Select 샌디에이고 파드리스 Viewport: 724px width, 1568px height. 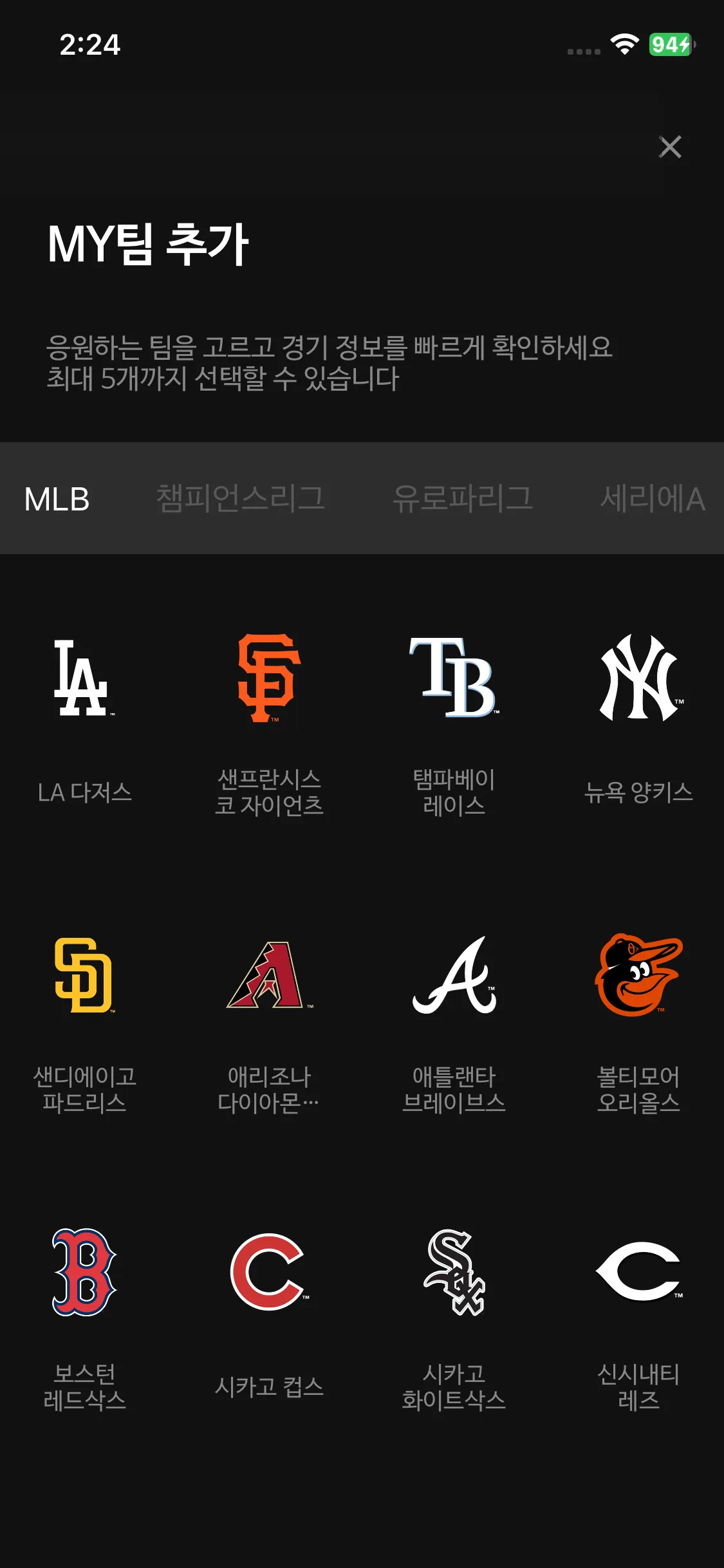click(84, 976)
